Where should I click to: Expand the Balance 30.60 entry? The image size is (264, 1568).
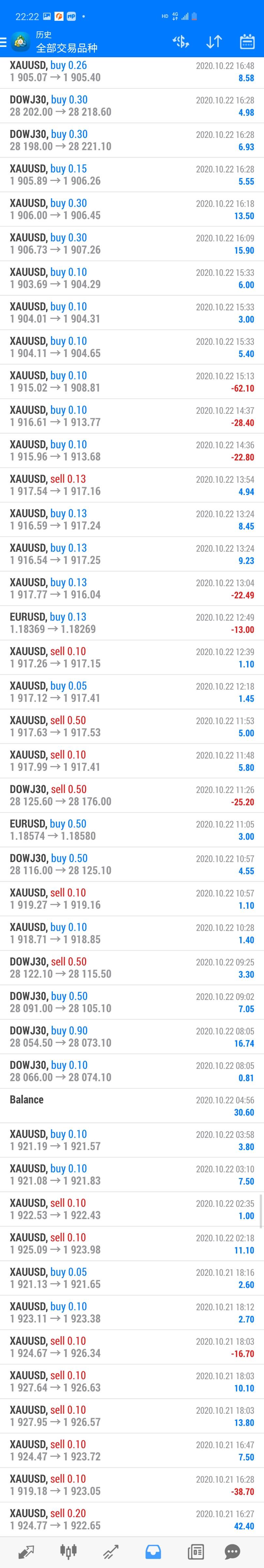tap(132, 1105)
